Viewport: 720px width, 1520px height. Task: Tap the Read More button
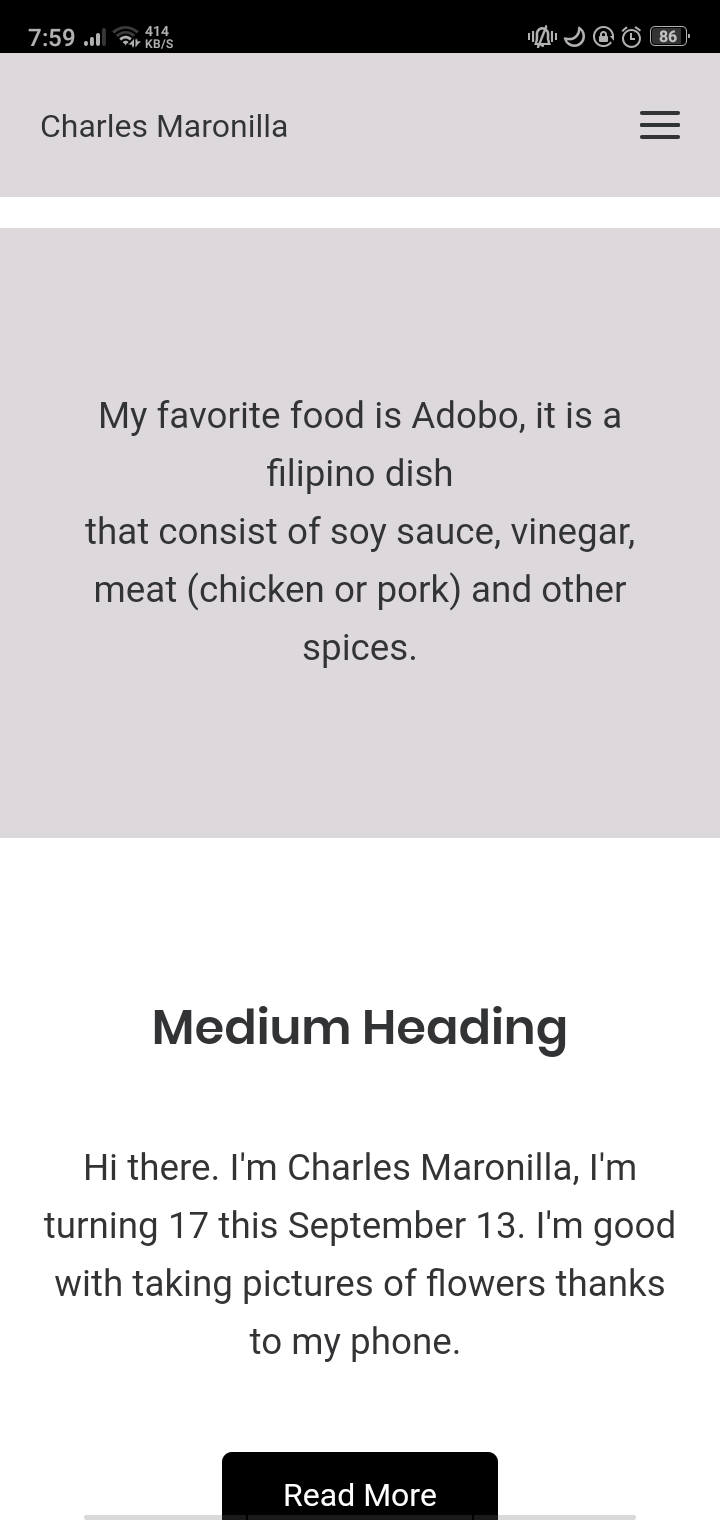click(x=360, y=1490)
